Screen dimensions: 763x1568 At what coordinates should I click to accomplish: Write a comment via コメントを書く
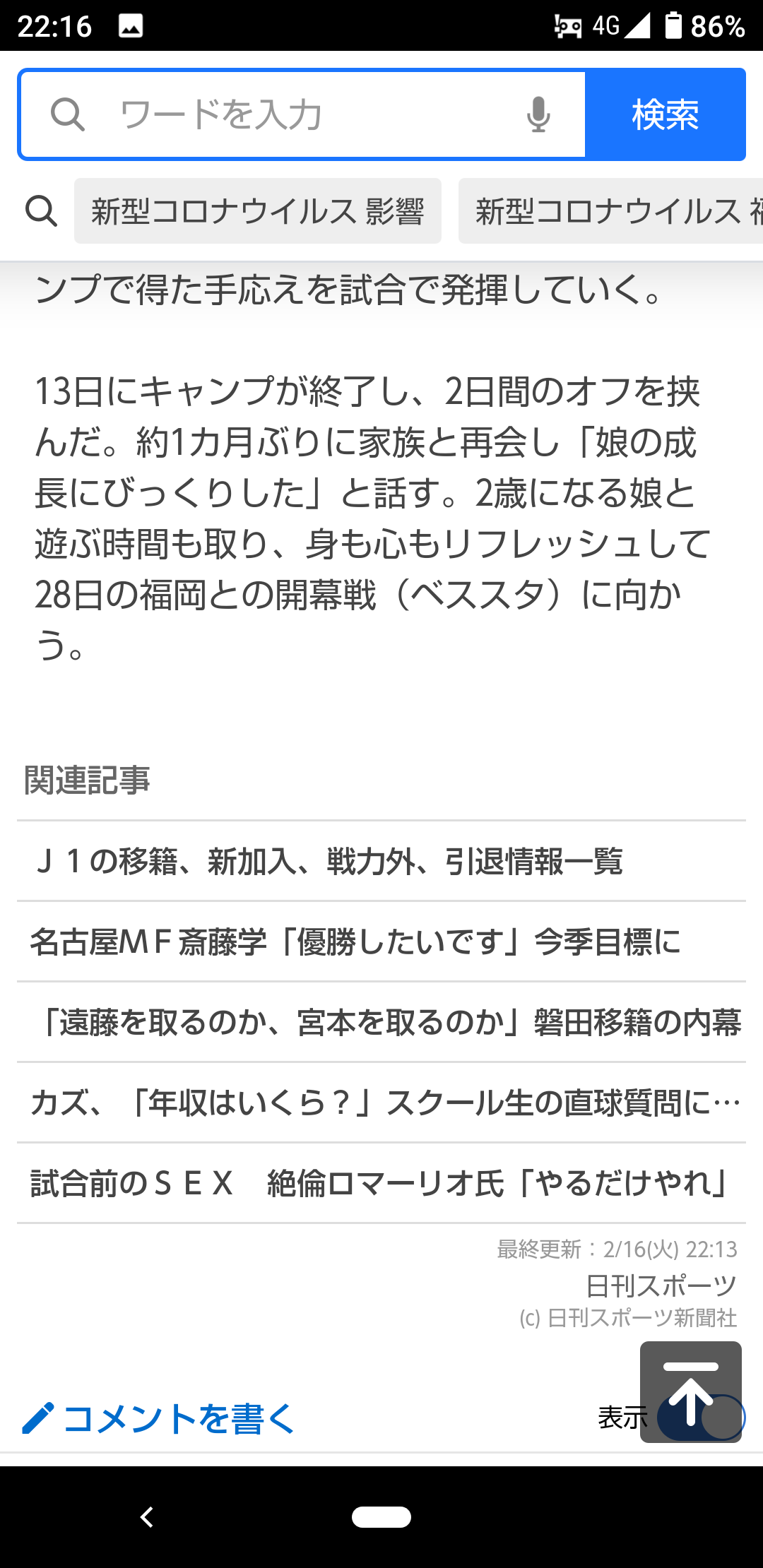158,1418
